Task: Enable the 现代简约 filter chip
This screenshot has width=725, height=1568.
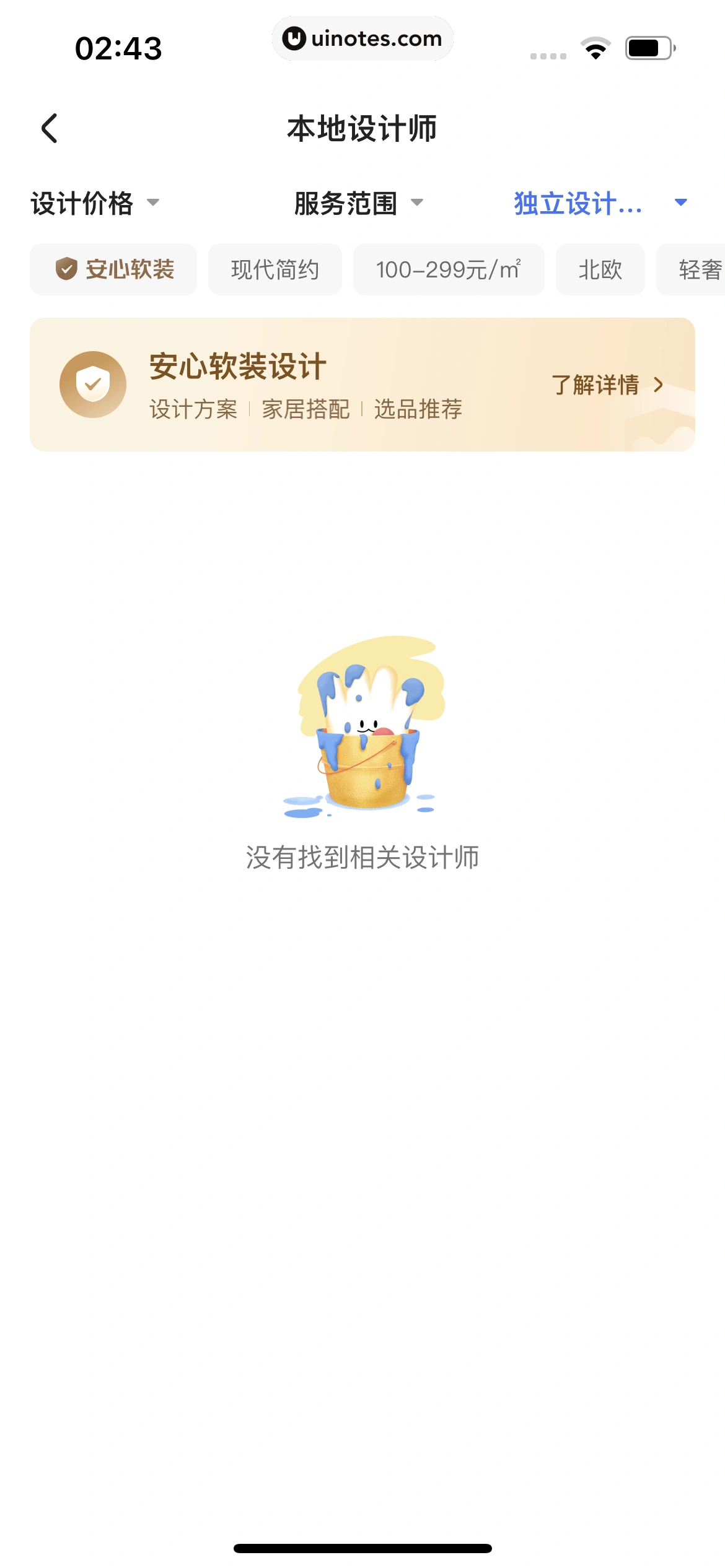Action: coord(275,269)
